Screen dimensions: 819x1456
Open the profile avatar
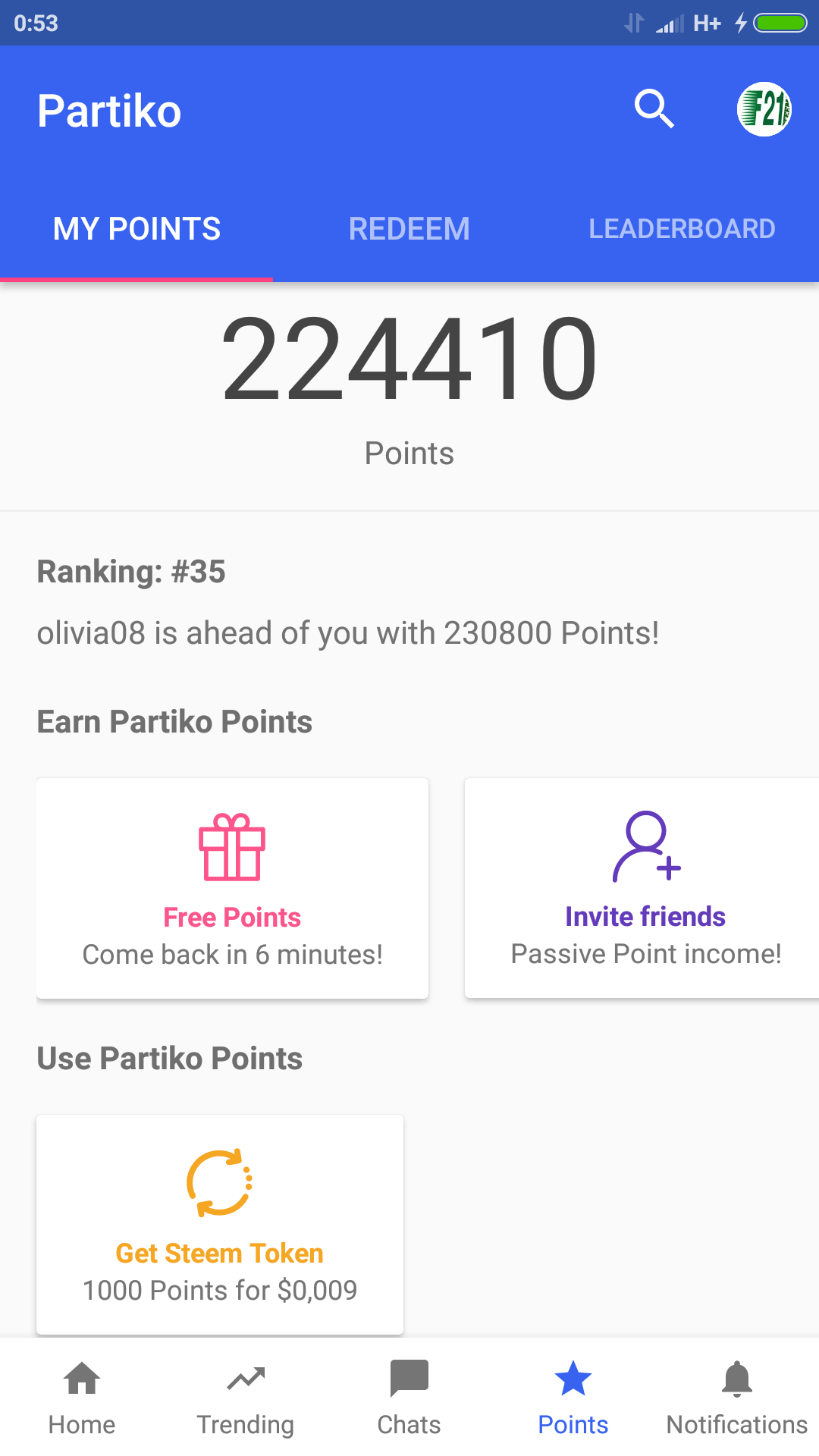pyautogui.click(x=764, y=109)
